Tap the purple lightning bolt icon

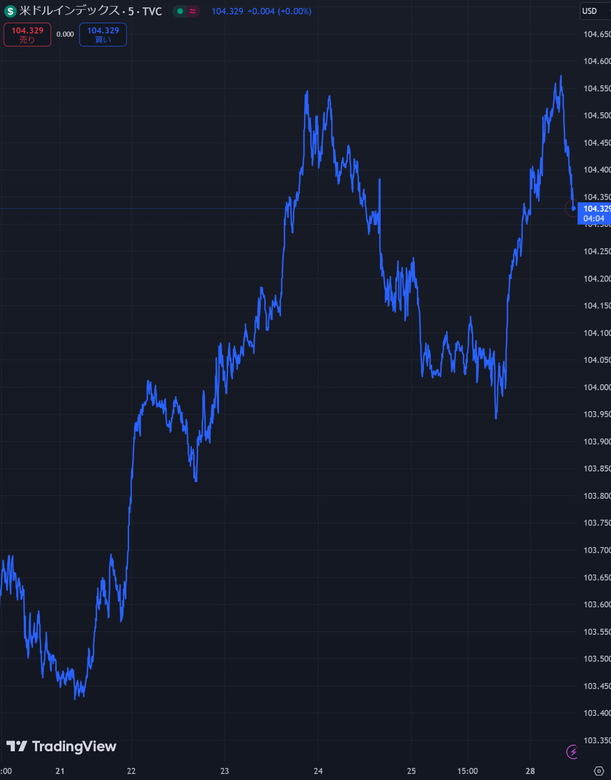pyautogui.click(x=573, y=750)
